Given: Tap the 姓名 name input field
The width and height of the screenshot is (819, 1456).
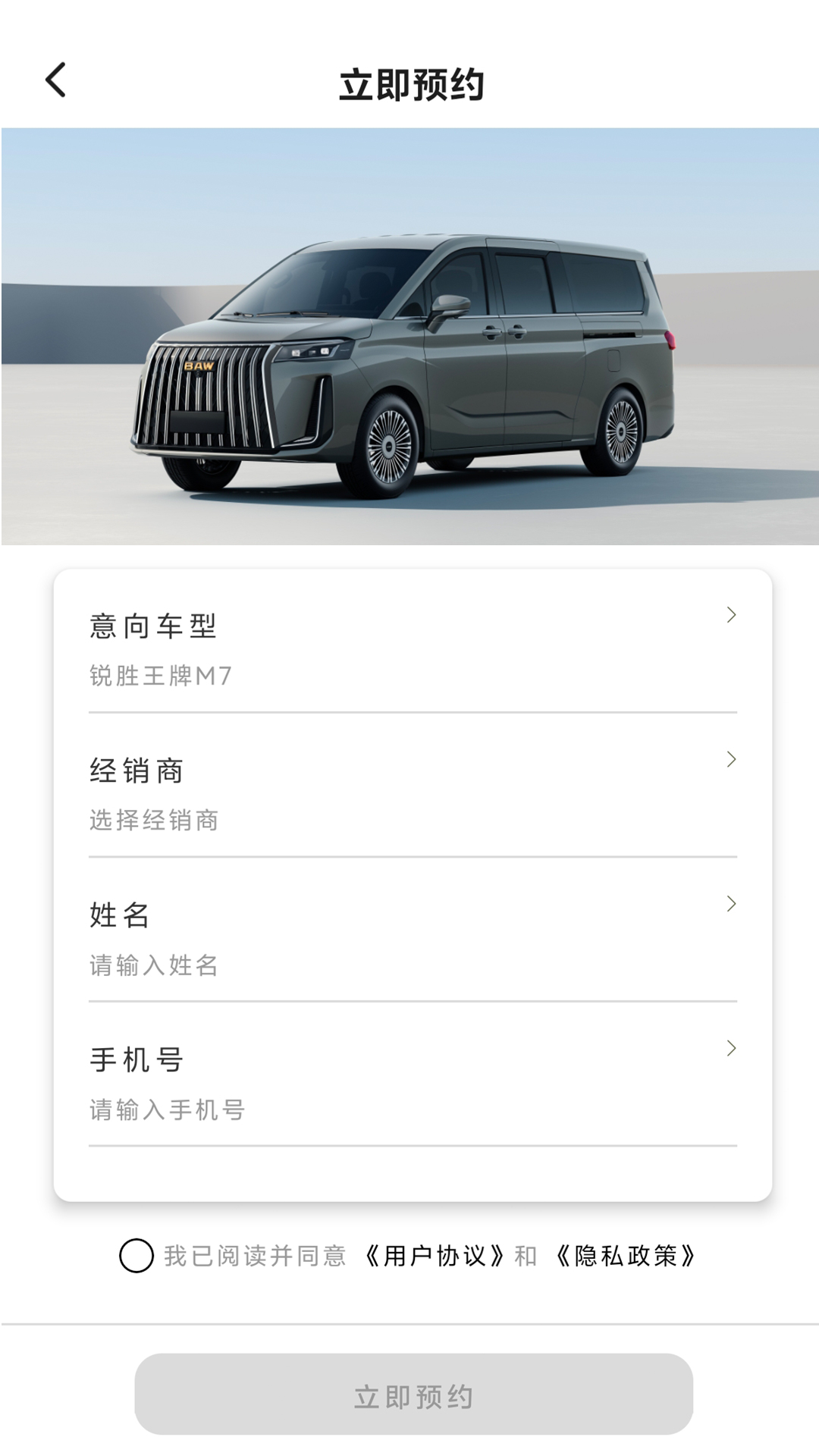Looking at the screenshot, I should [413, 939].
